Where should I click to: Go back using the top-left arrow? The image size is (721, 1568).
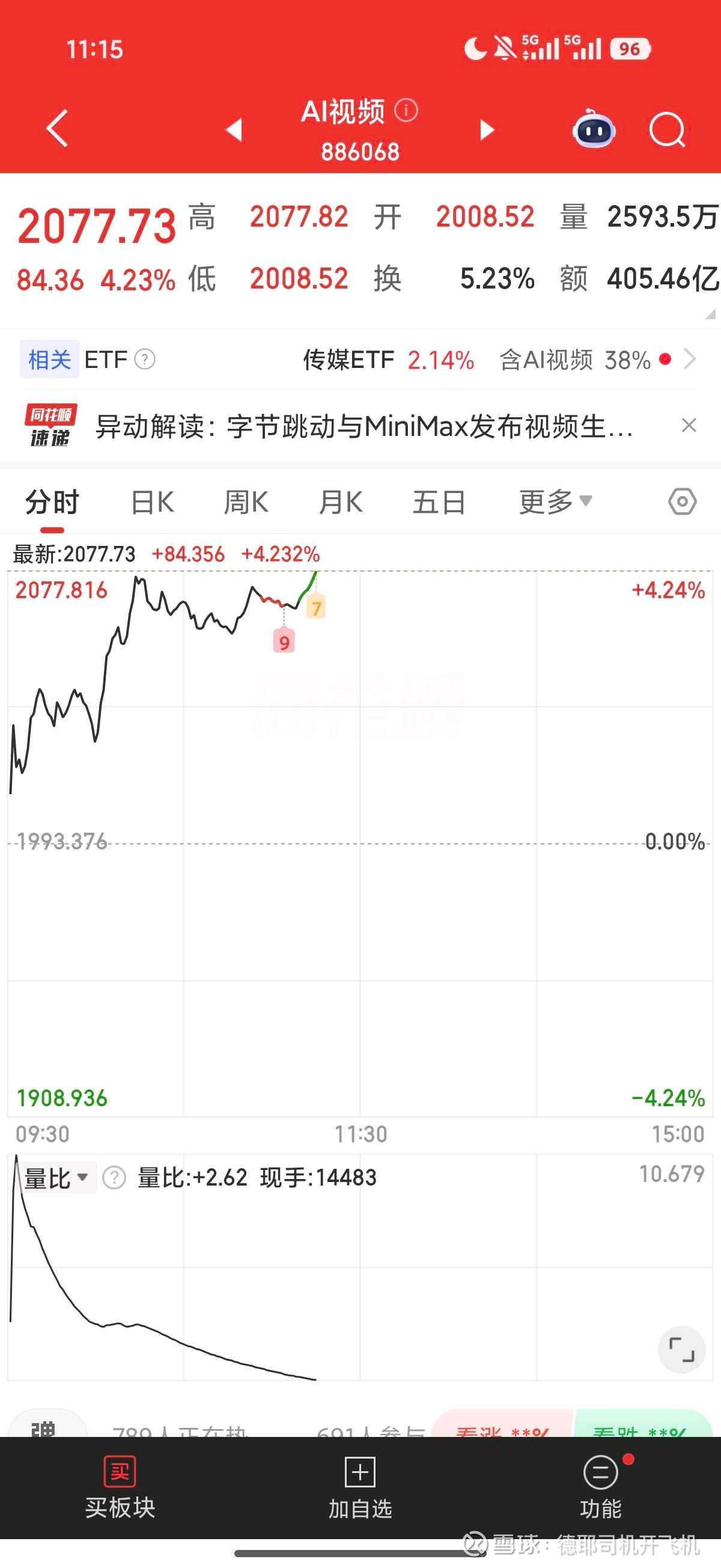(x=57, y=129)
